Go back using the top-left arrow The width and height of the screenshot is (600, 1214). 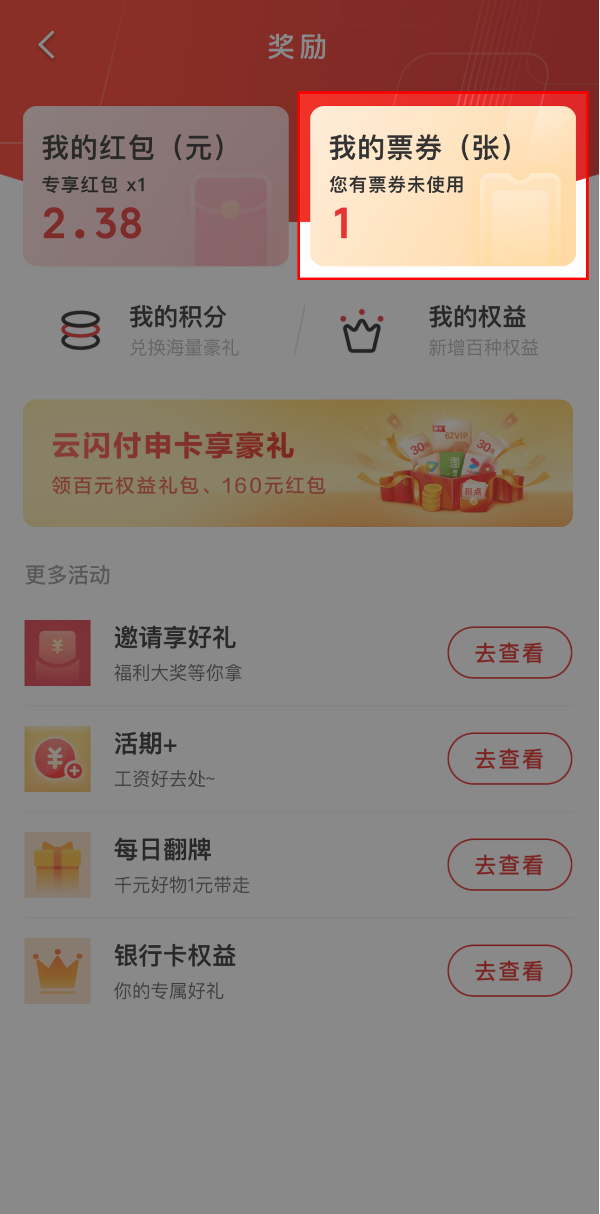(x=46, y=46)
